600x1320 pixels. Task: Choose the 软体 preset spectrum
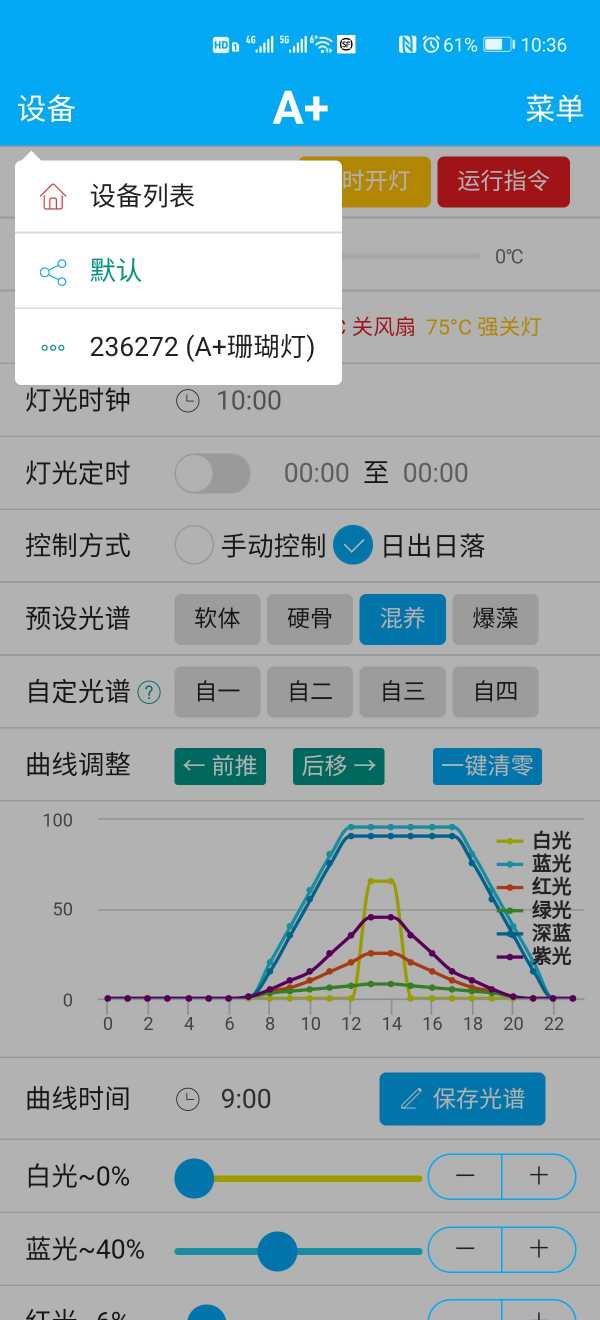(x=217, y=619)
